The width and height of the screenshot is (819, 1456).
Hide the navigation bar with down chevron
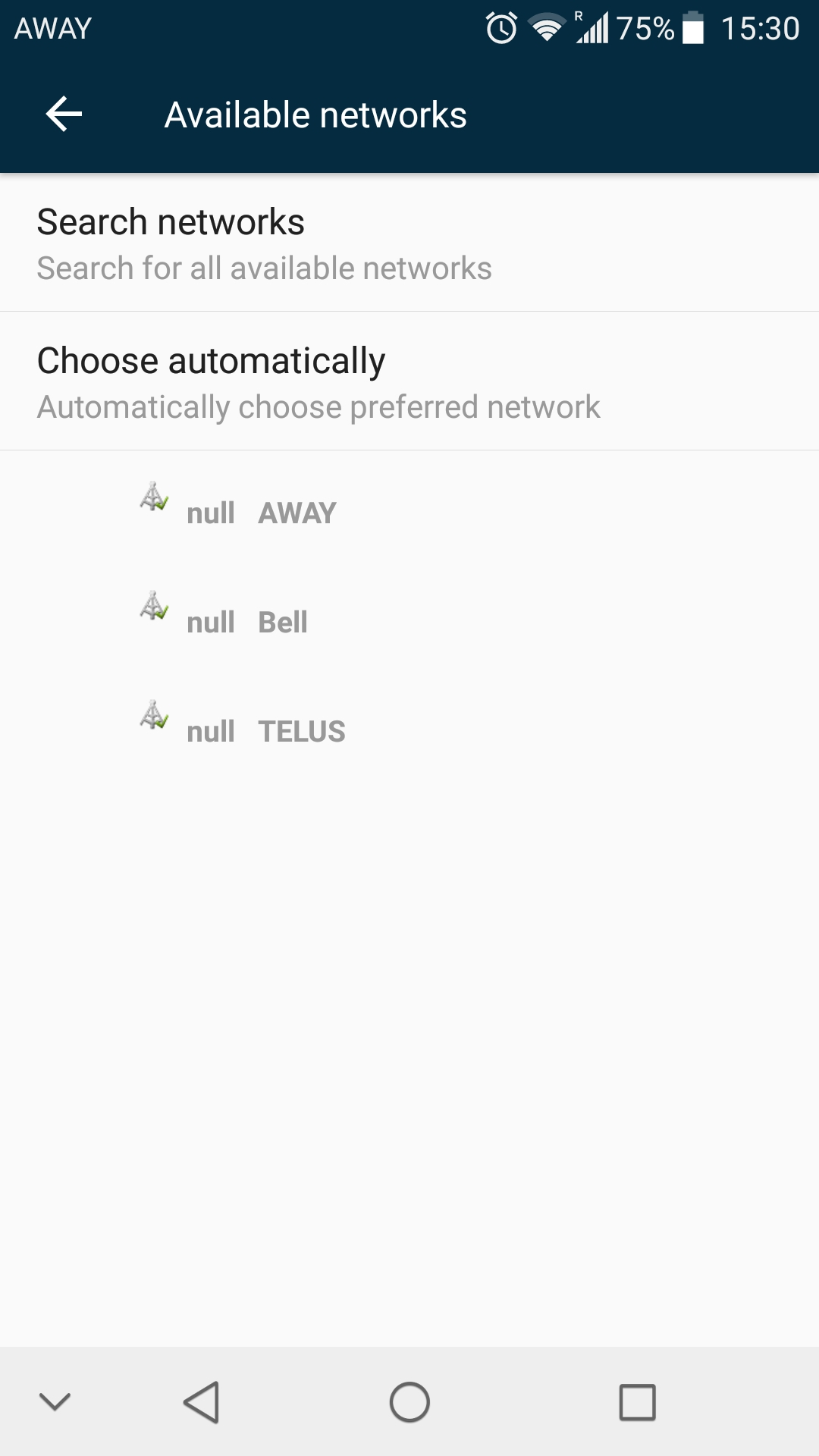[x=55, y=1401]
